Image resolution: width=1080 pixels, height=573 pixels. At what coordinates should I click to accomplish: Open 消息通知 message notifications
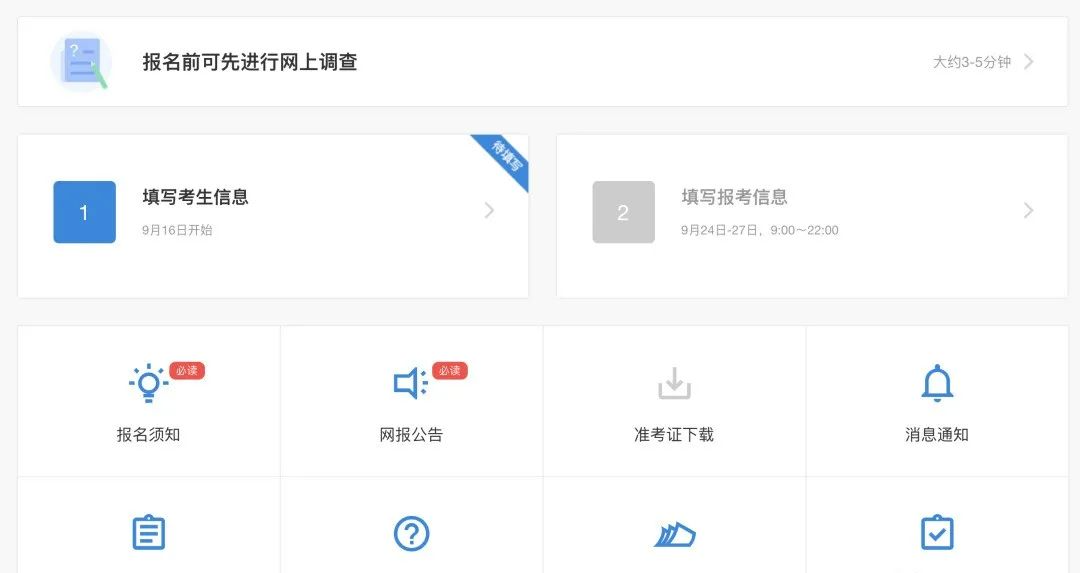937,402
